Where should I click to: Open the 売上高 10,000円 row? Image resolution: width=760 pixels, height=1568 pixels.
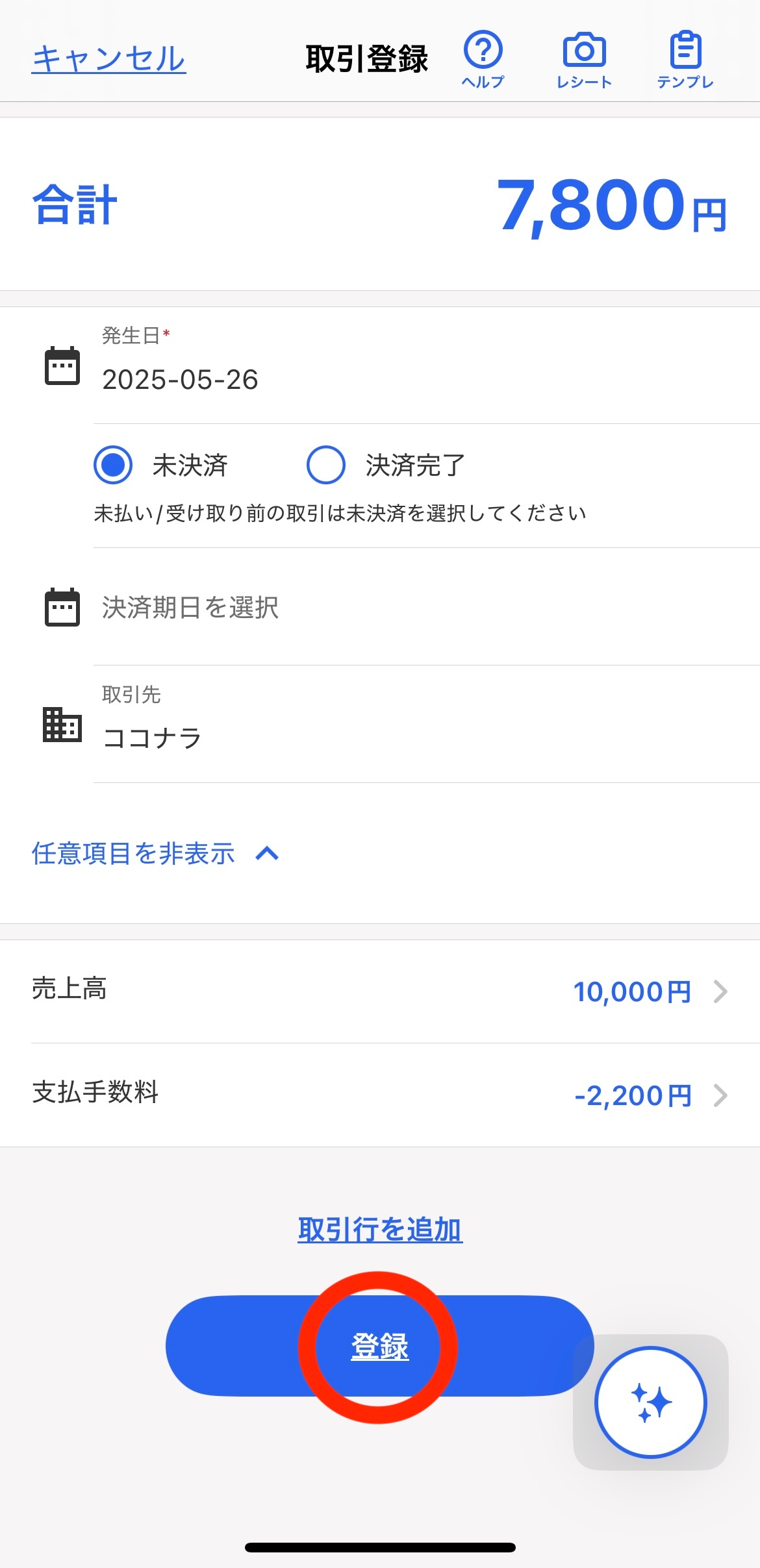tap(380, 991)
